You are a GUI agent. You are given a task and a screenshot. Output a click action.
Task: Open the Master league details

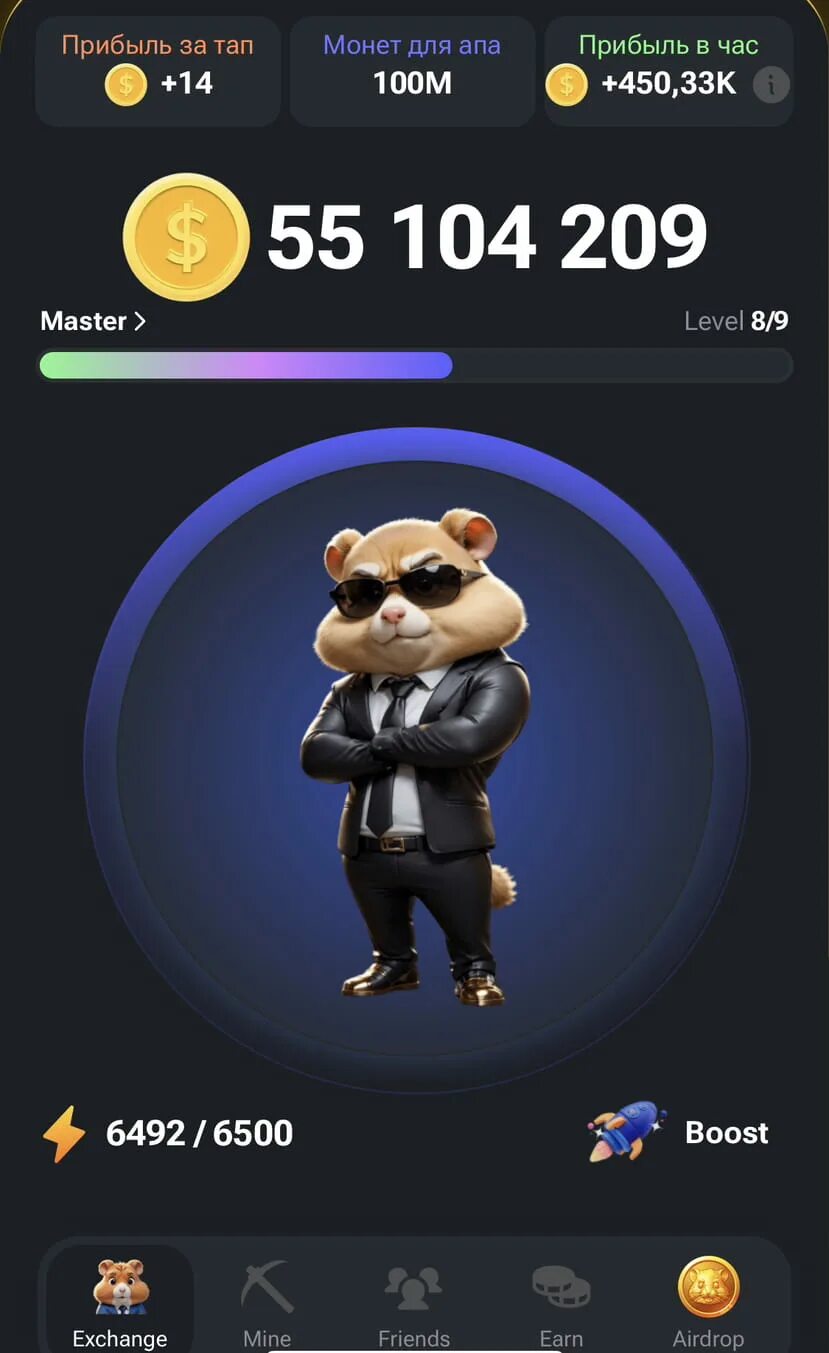93,321
